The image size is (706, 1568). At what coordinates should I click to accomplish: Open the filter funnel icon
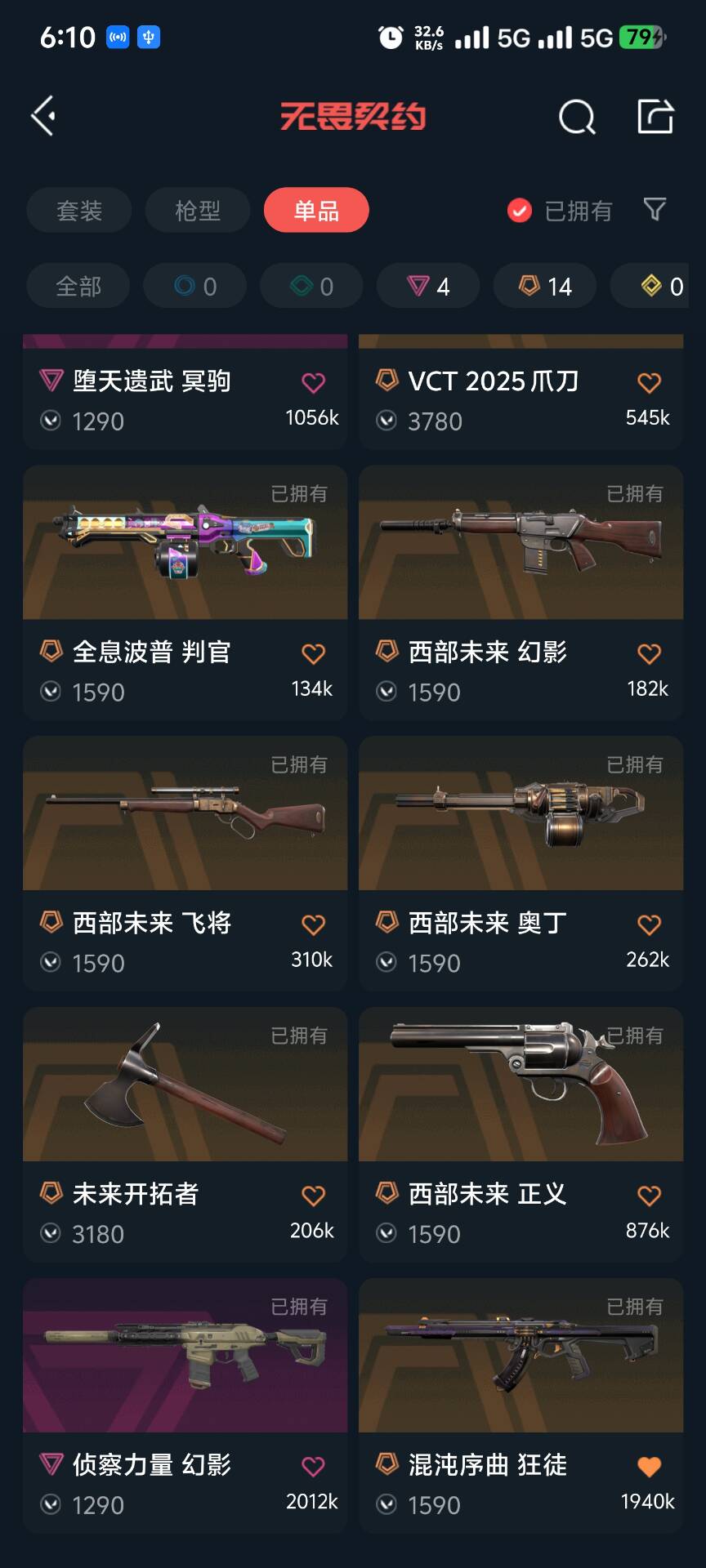[655, 210]
